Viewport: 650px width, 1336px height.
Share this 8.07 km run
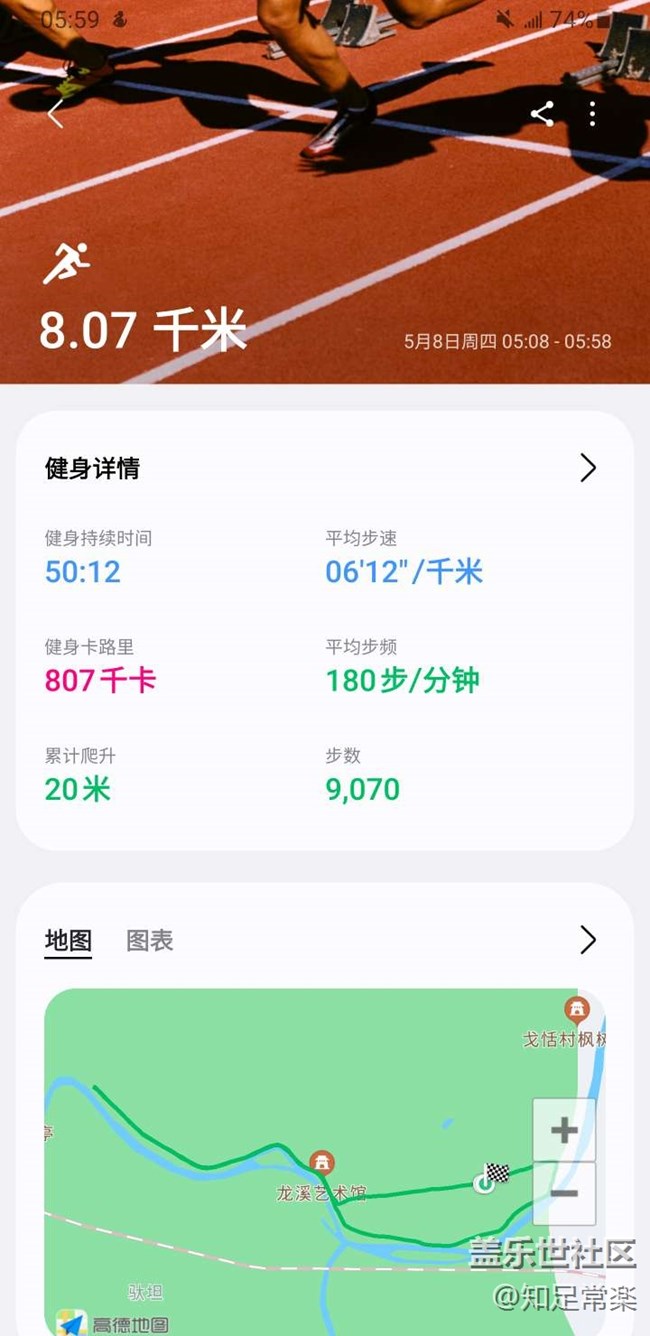542,114
